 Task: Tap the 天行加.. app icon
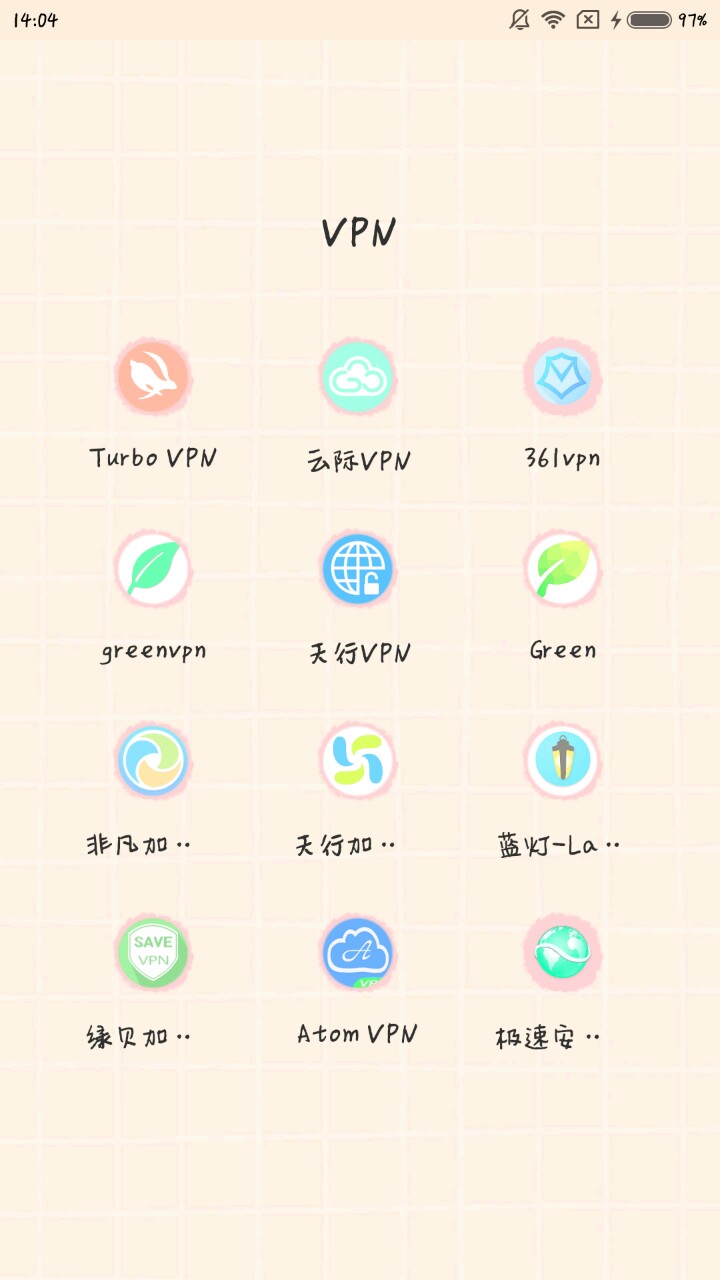pyautogui.click(x=358, y=761)
